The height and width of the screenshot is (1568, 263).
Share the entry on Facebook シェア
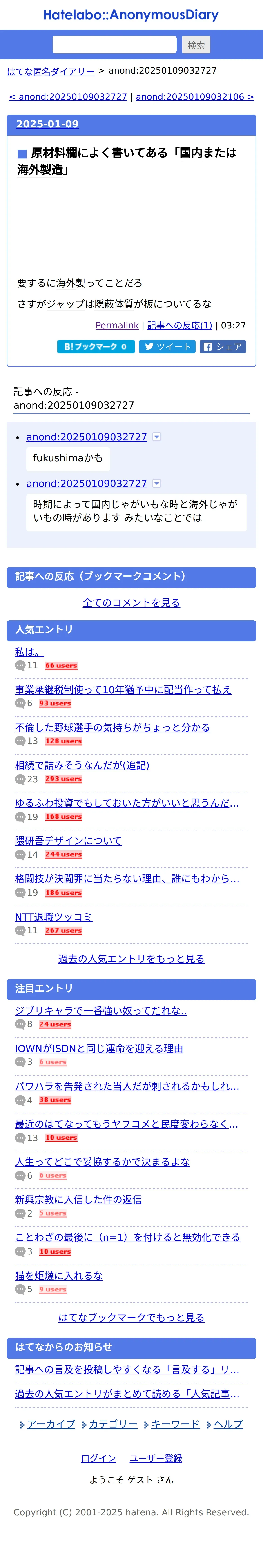click(223, 347)
